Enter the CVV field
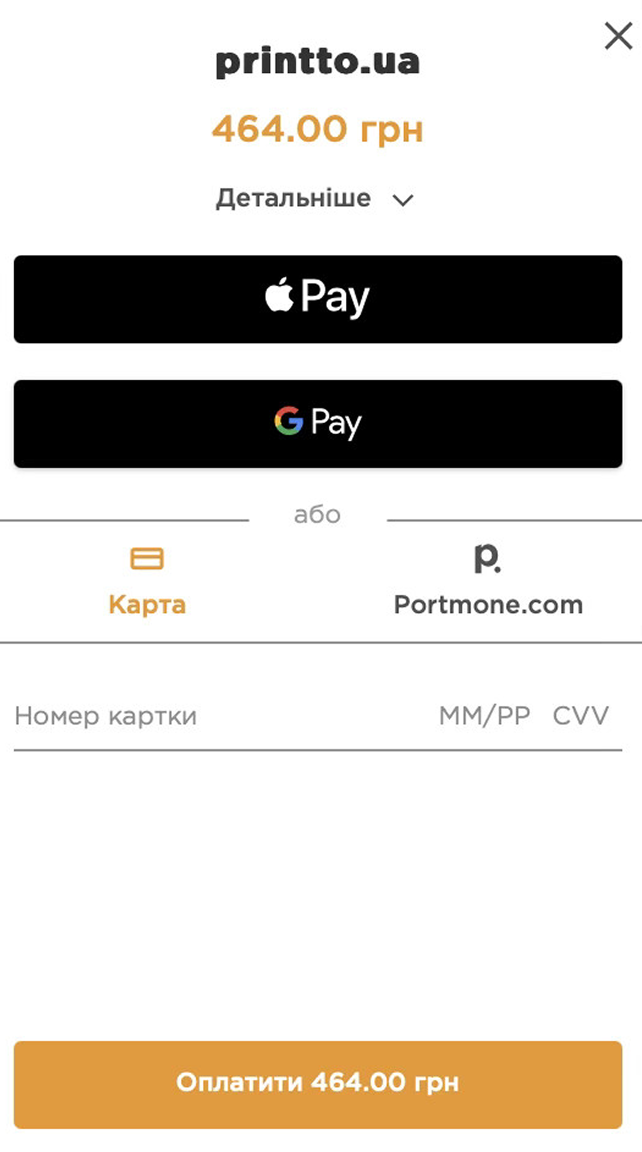Image resolution: width=642 pixels, height=1152 pixels. tap(581, 716)
